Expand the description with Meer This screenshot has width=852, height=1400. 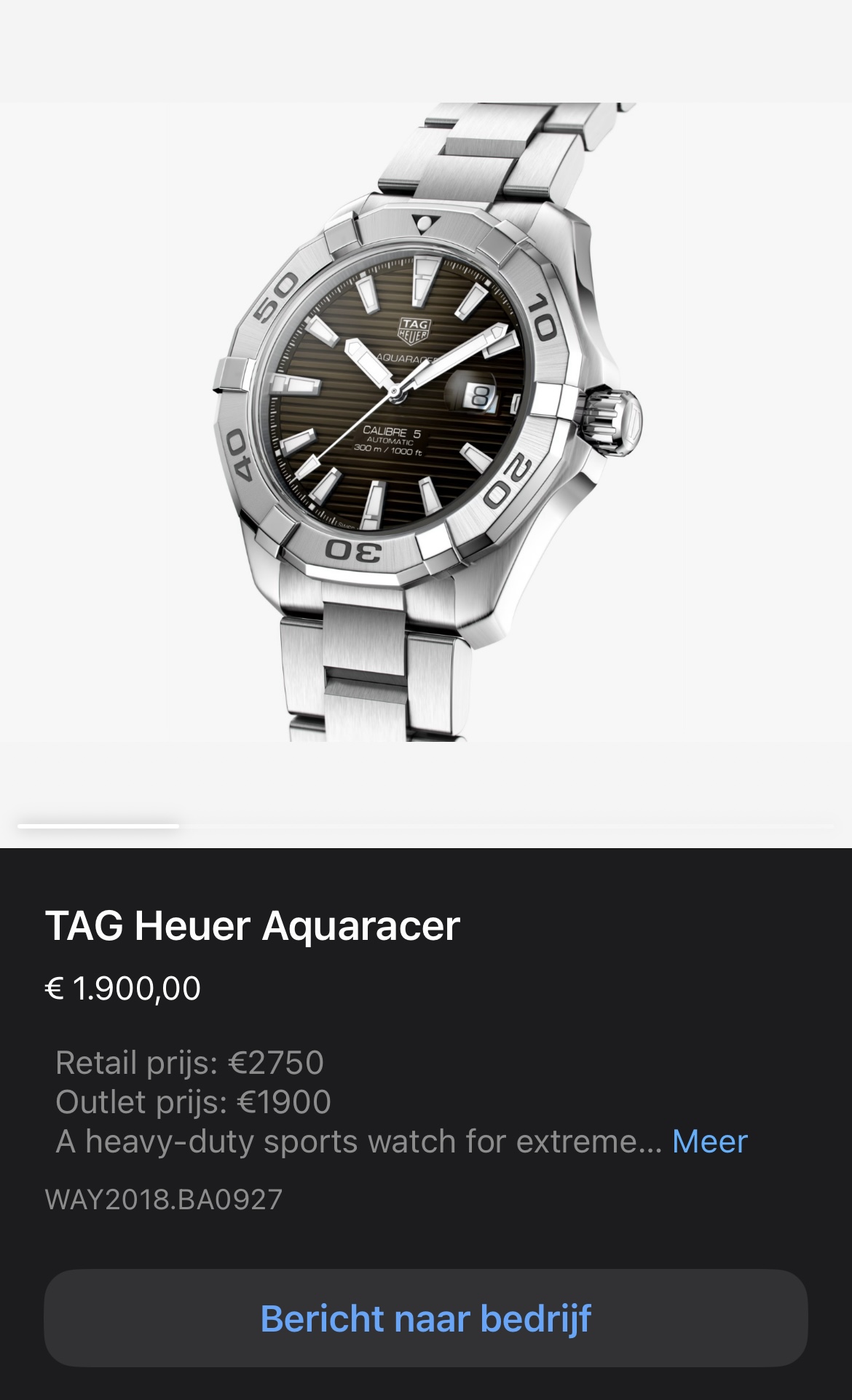click(709, 1142)
